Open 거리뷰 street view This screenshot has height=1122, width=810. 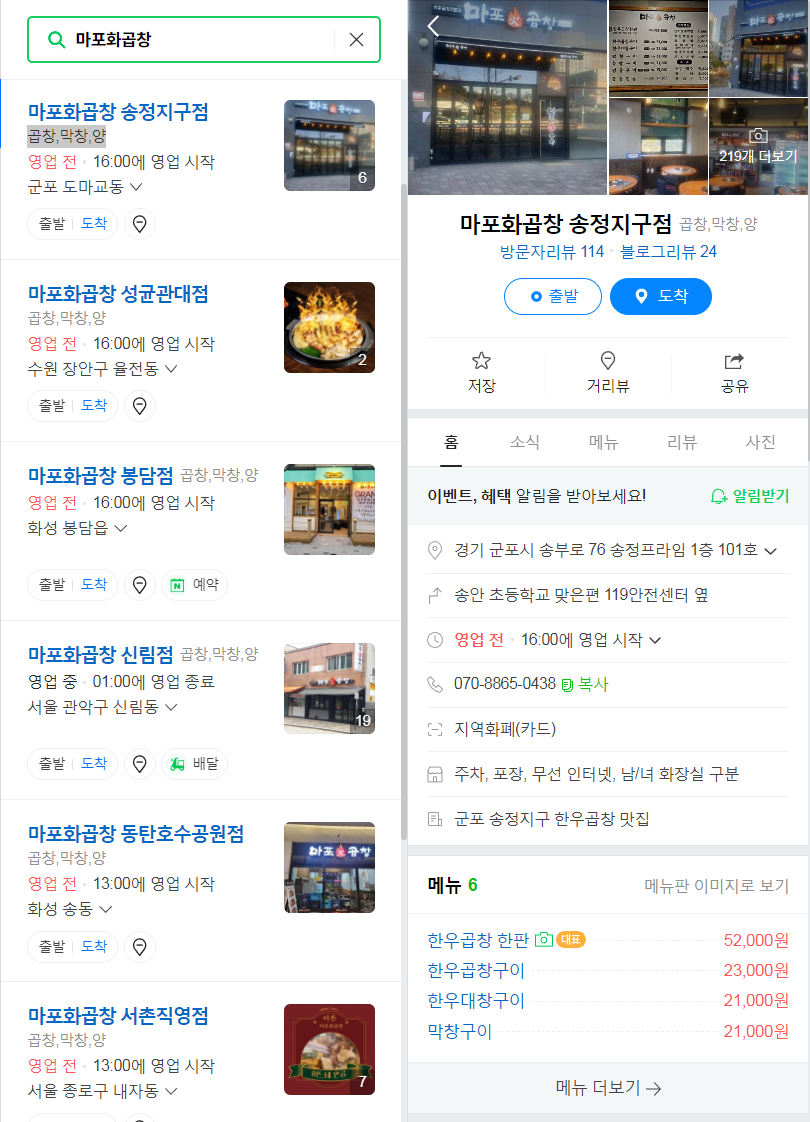pyautogui.click(x=607, y=372)
